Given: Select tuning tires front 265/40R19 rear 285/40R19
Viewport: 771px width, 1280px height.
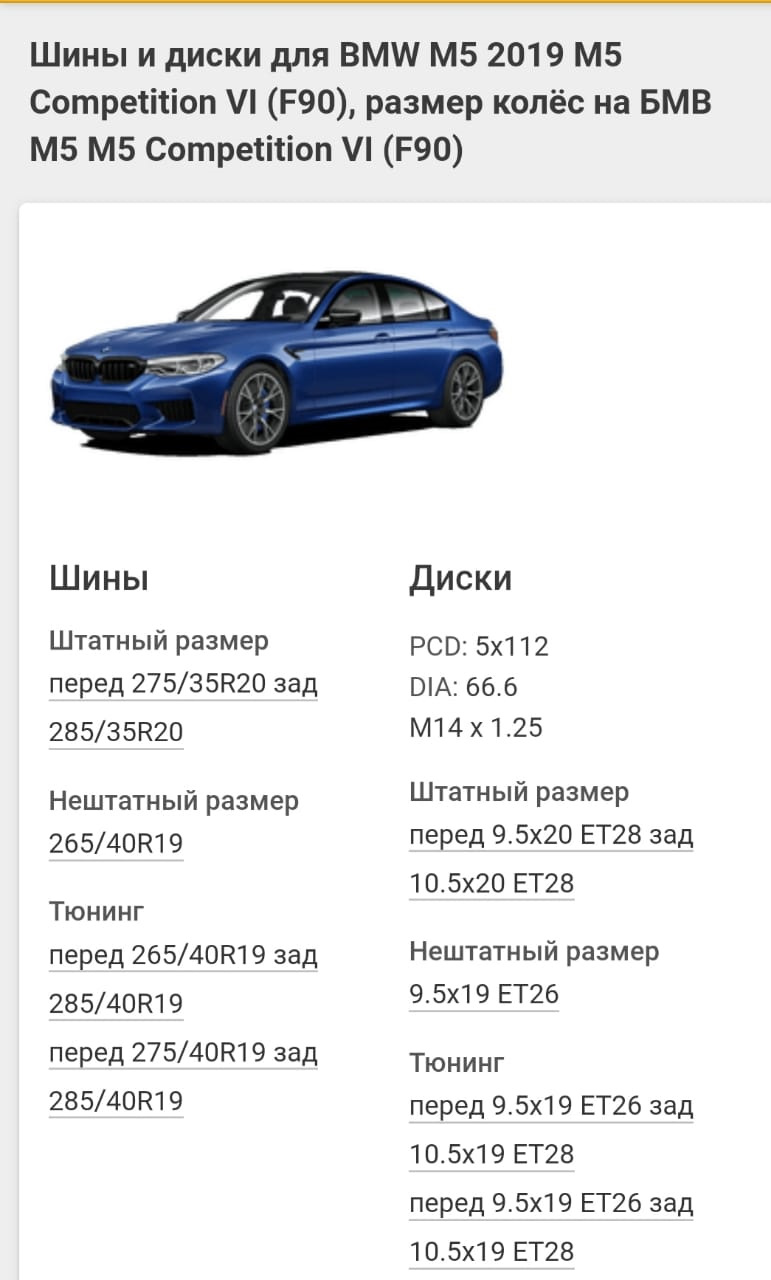Looking at the screenshot, I should point(183,956).
